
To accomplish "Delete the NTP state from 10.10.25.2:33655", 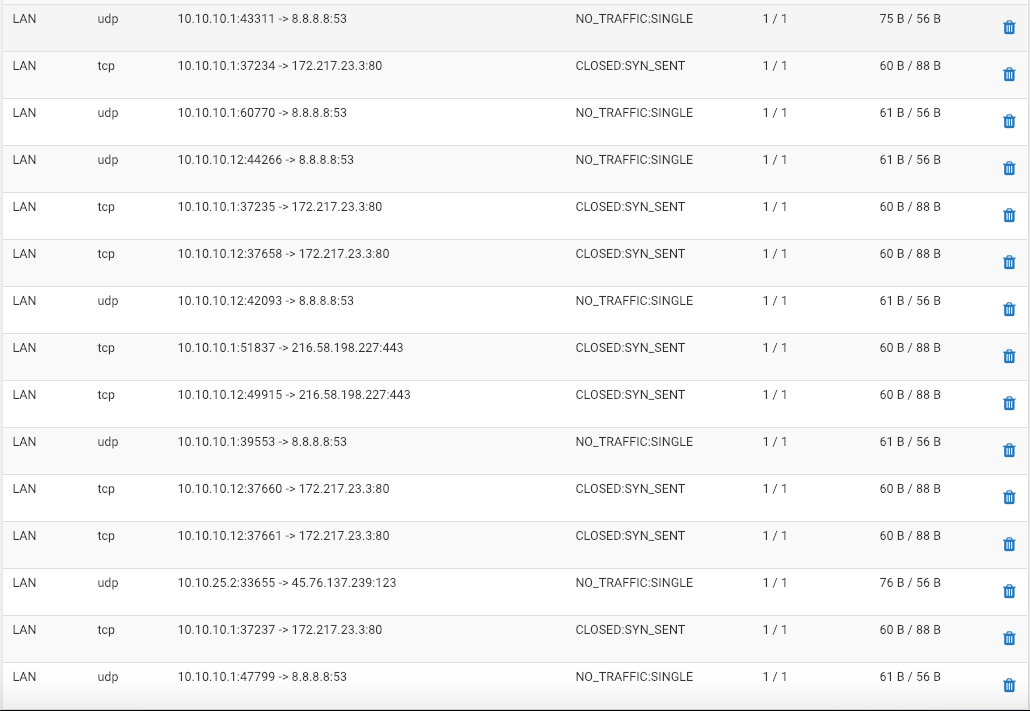I will [1009, 591].
